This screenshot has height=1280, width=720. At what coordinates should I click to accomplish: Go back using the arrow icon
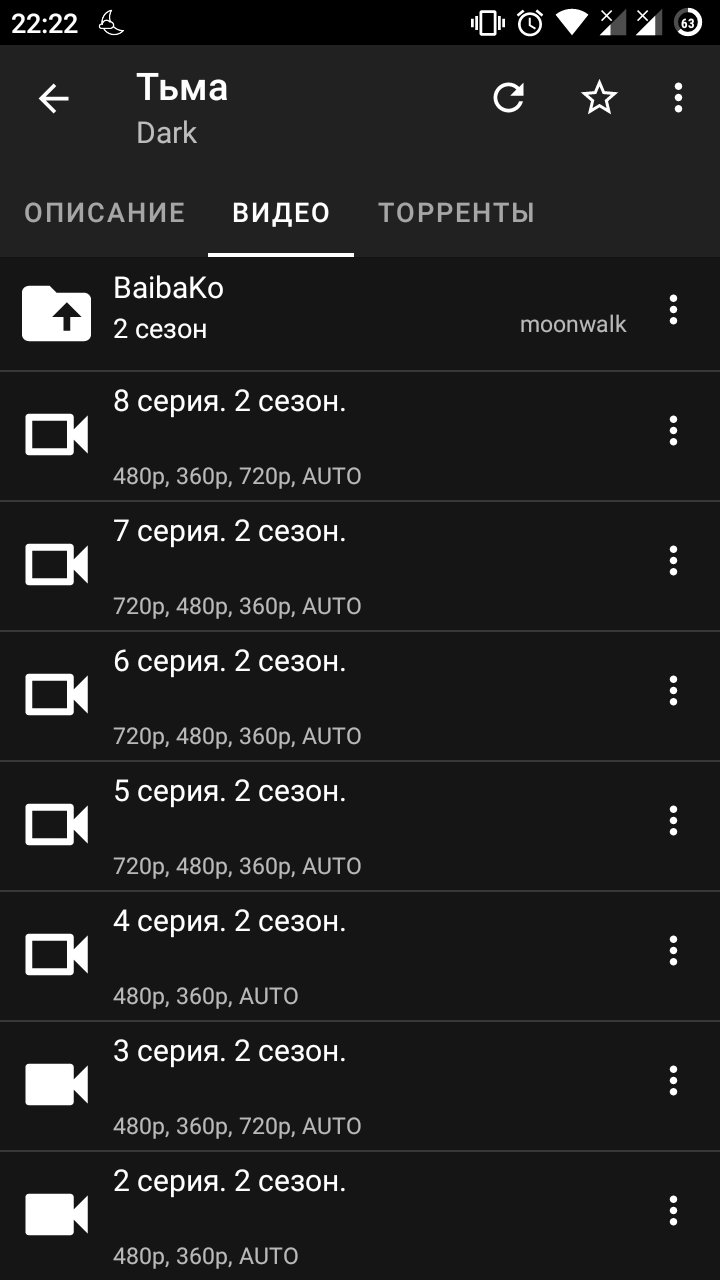(54, 98)
